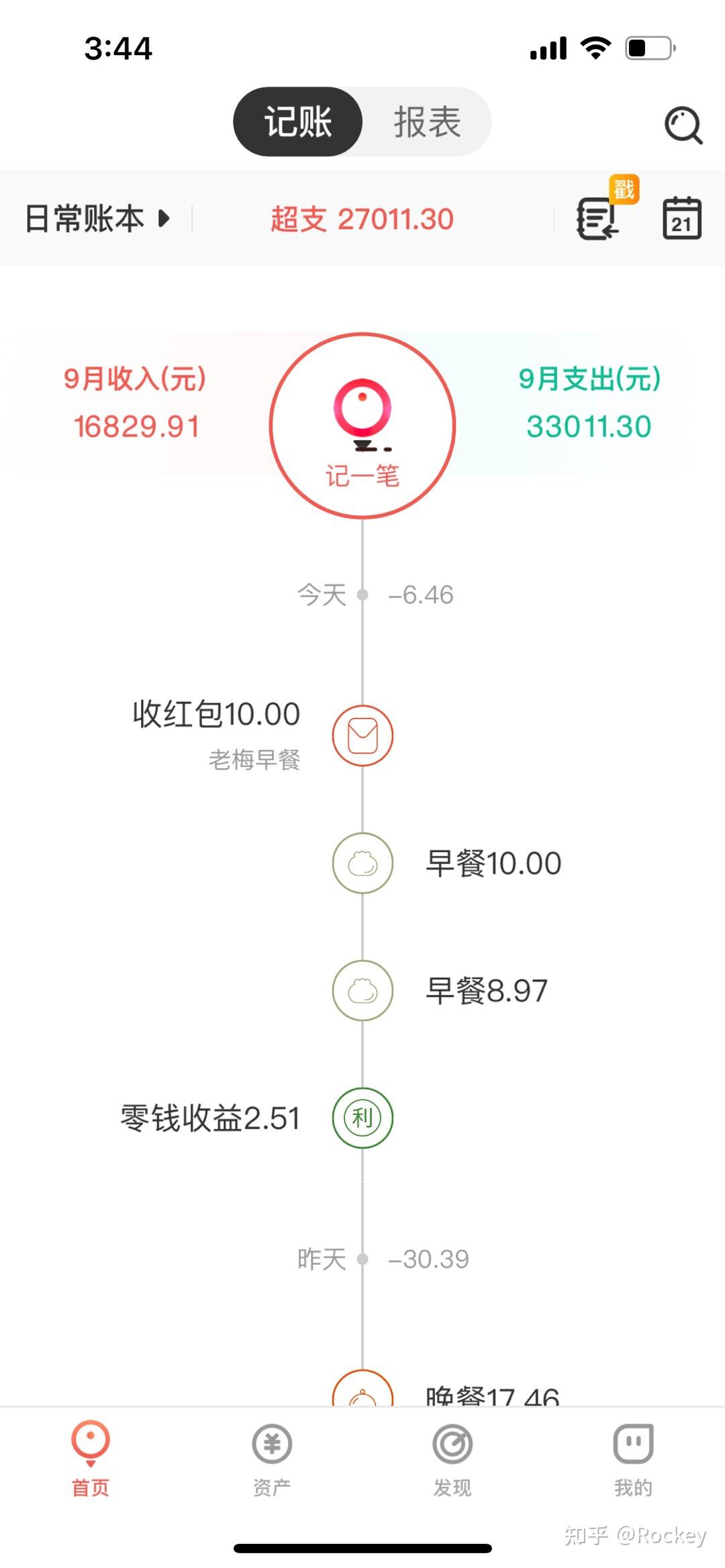Open the search magnifier icon
The width and height of the screenshot is (725, 1568).
coord(683,125)
